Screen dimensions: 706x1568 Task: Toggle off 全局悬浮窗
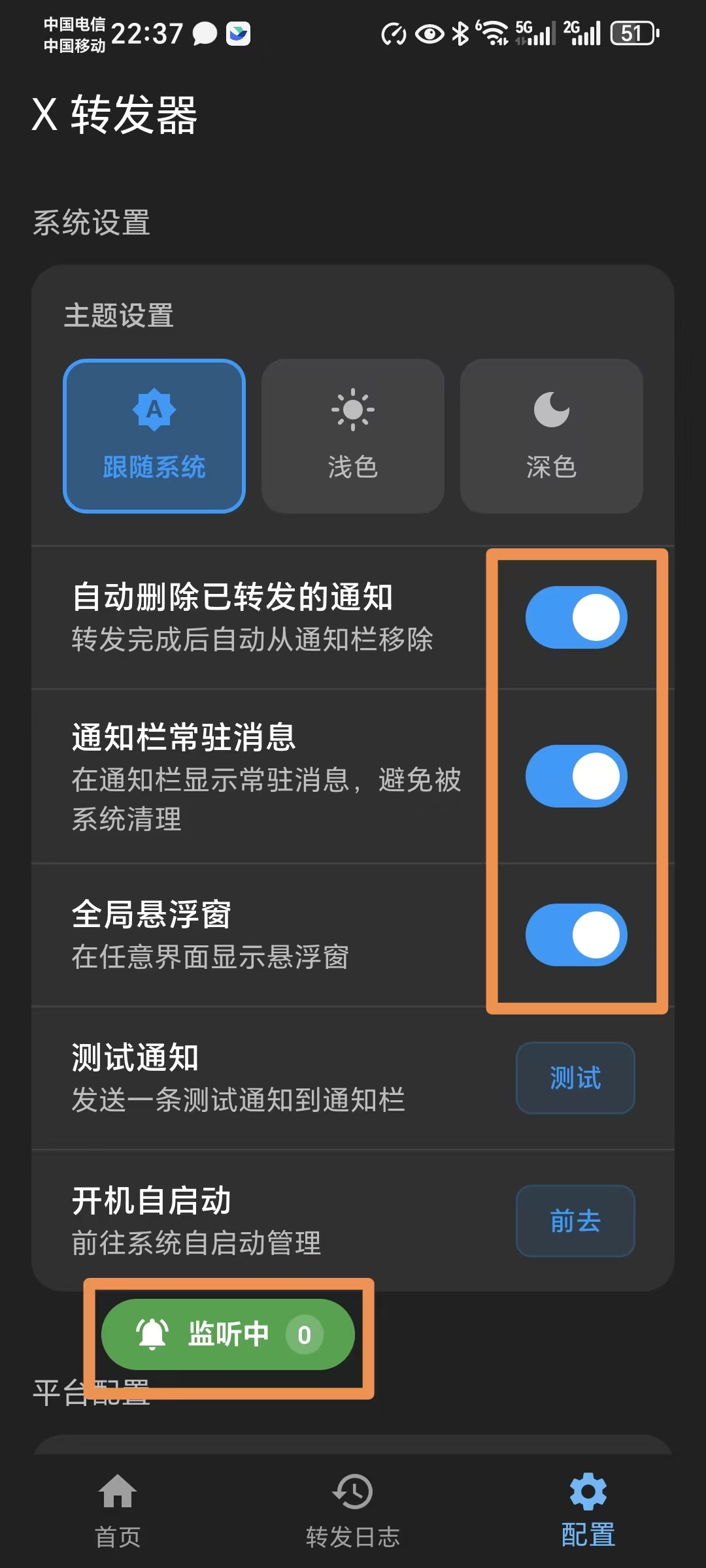point(576,935)
